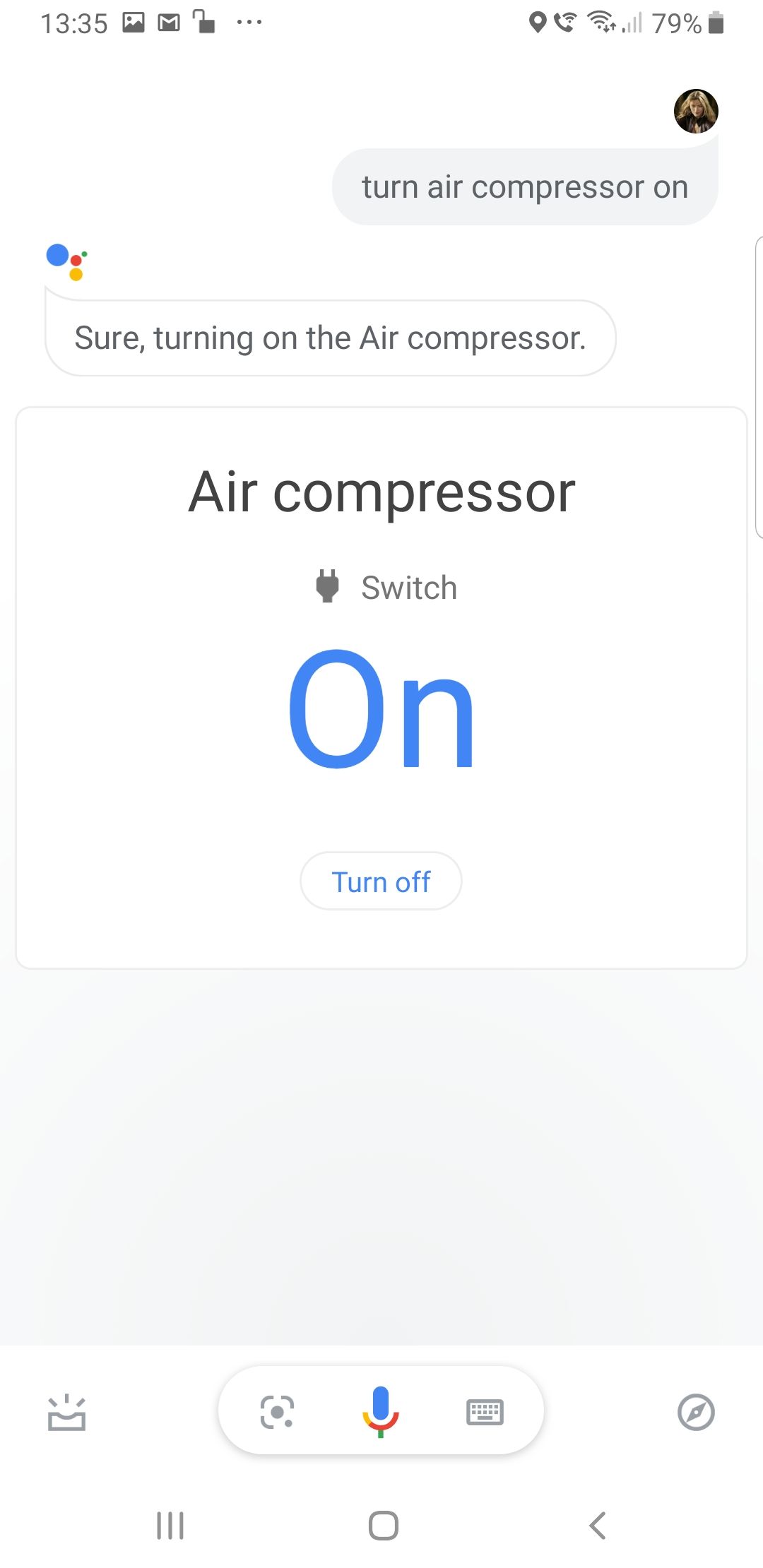Go back using navigation bar arrow

598,1526
